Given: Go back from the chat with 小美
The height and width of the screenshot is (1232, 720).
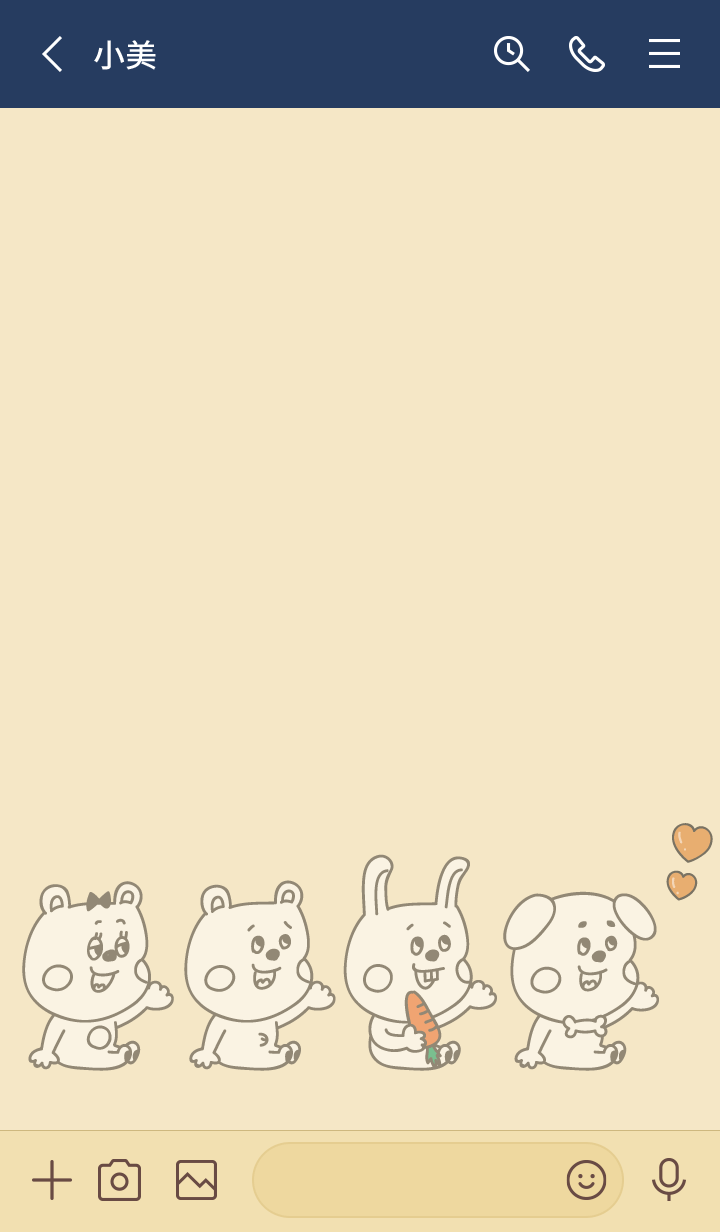Looking at the screenshot, I should pos(52,54).
